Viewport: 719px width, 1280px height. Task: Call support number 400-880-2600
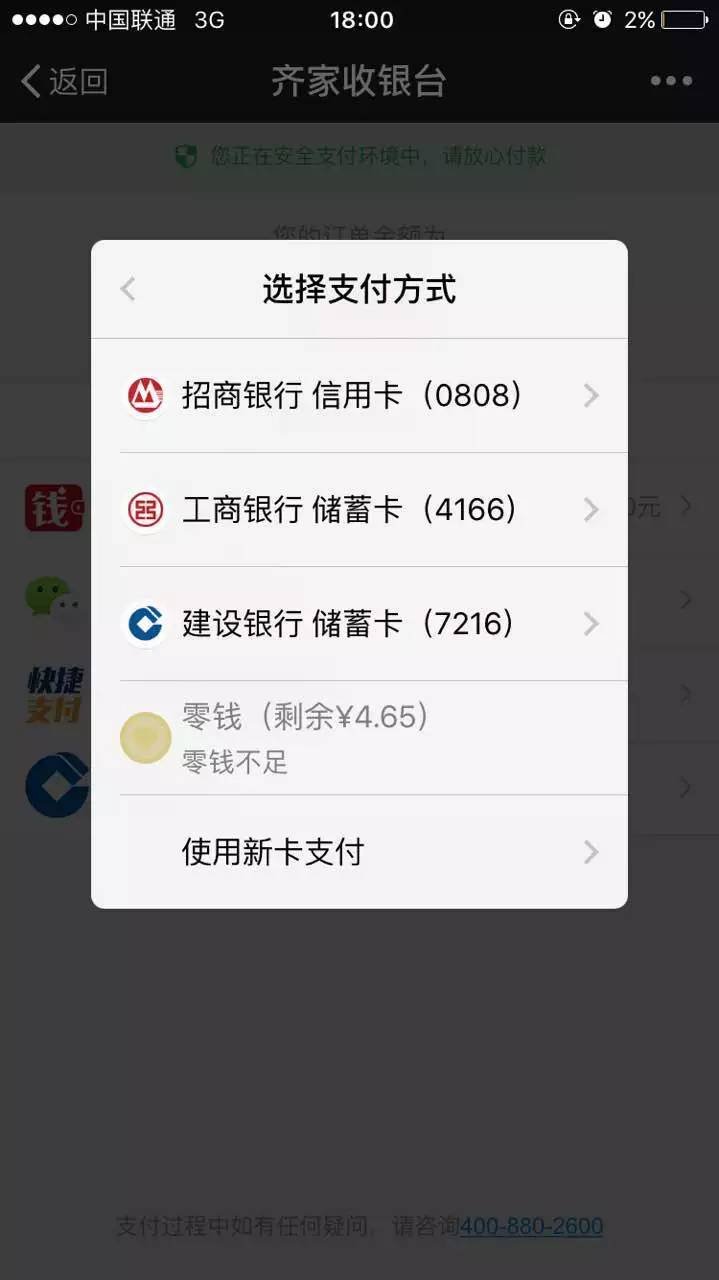(531, 1226)
